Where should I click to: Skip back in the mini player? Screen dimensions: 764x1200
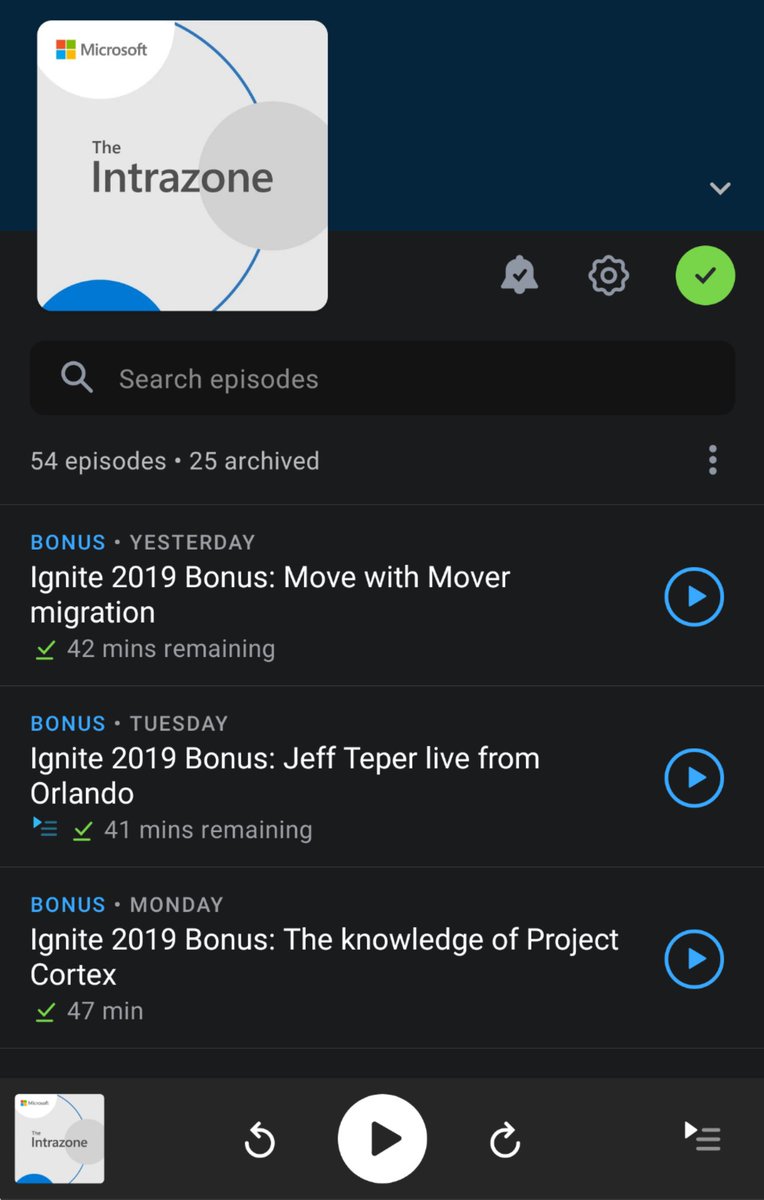[x=260, y=1139]
